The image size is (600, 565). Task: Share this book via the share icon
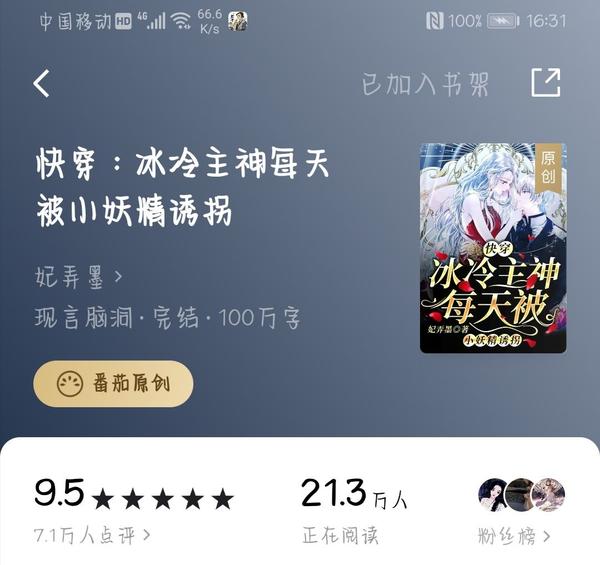[x=545, y=83]
